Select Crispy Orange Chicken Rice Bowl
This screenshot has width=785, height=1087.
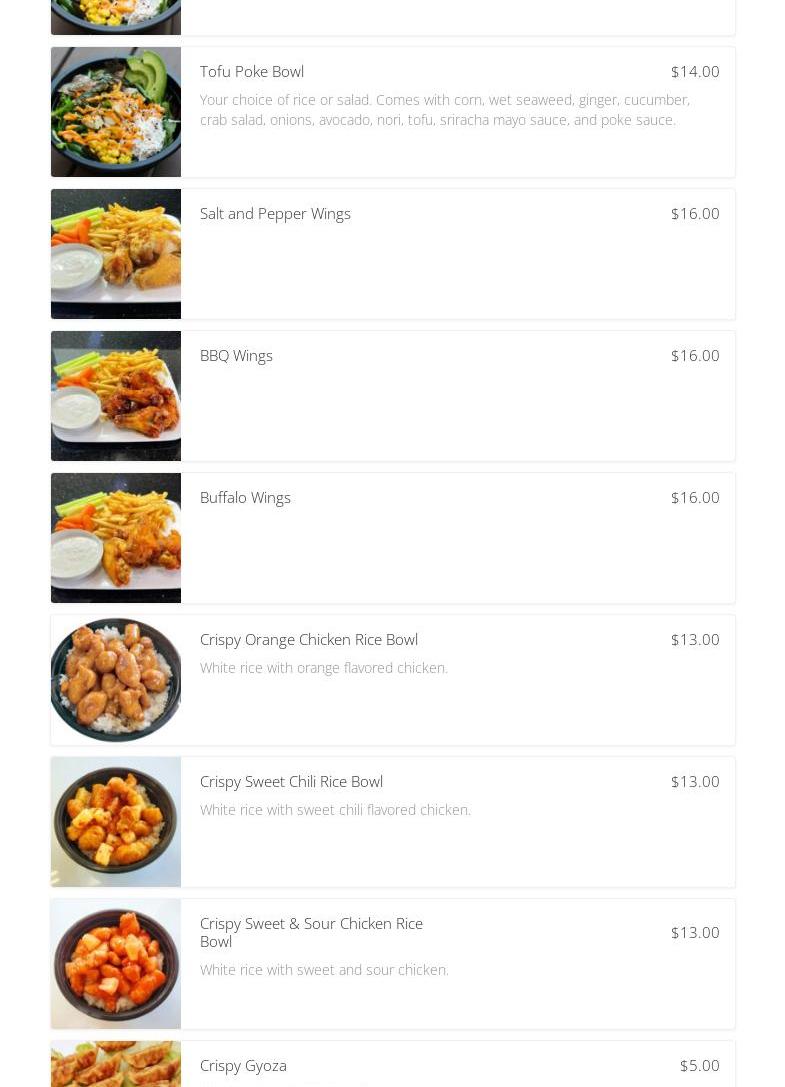[x=308, y=640]
